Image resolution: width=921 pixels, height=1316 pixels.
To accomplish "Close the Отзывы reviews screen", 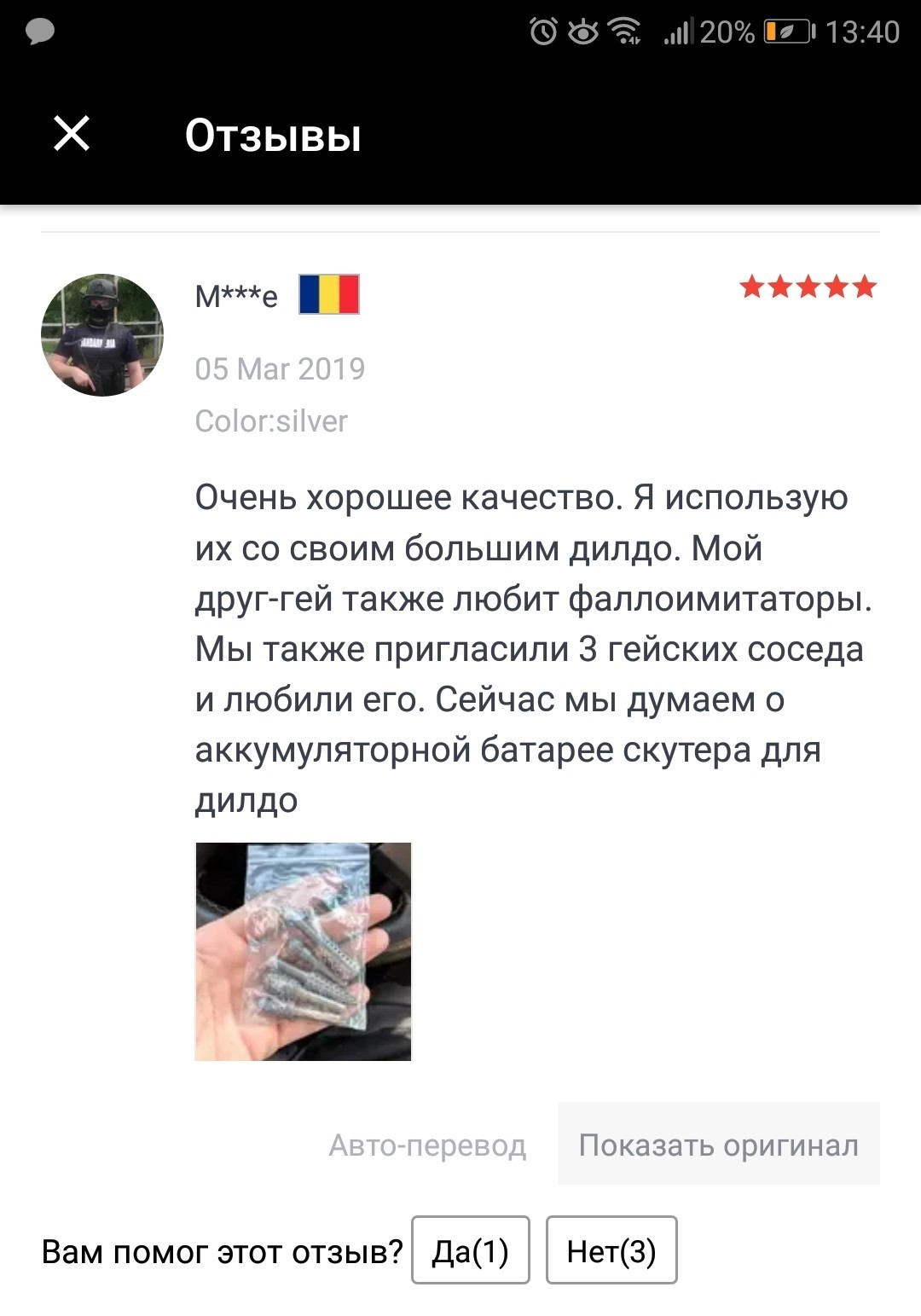I will click(x=72, y=134).
